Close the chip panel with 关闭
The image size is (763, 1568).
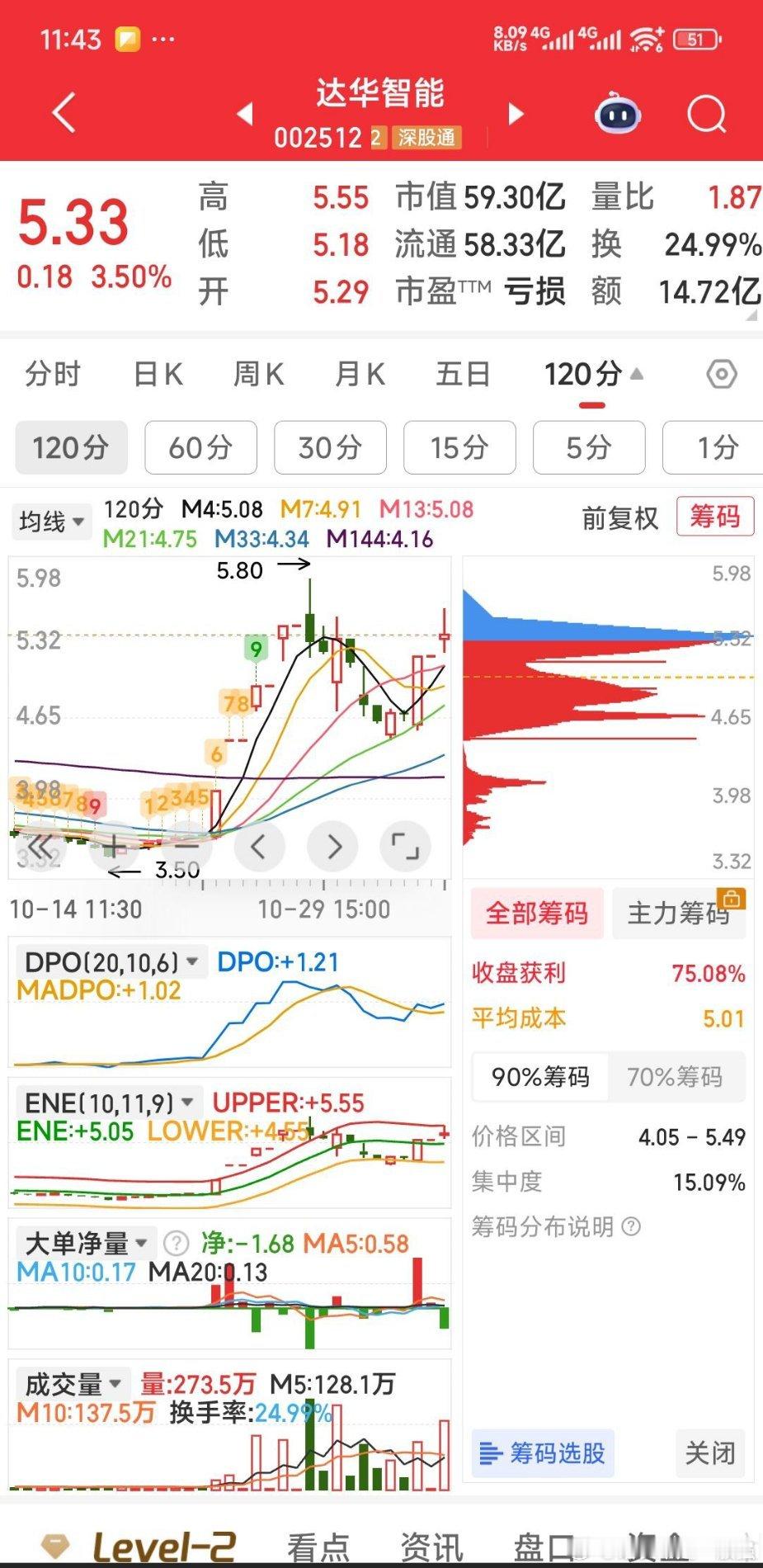pos(709,1453)
